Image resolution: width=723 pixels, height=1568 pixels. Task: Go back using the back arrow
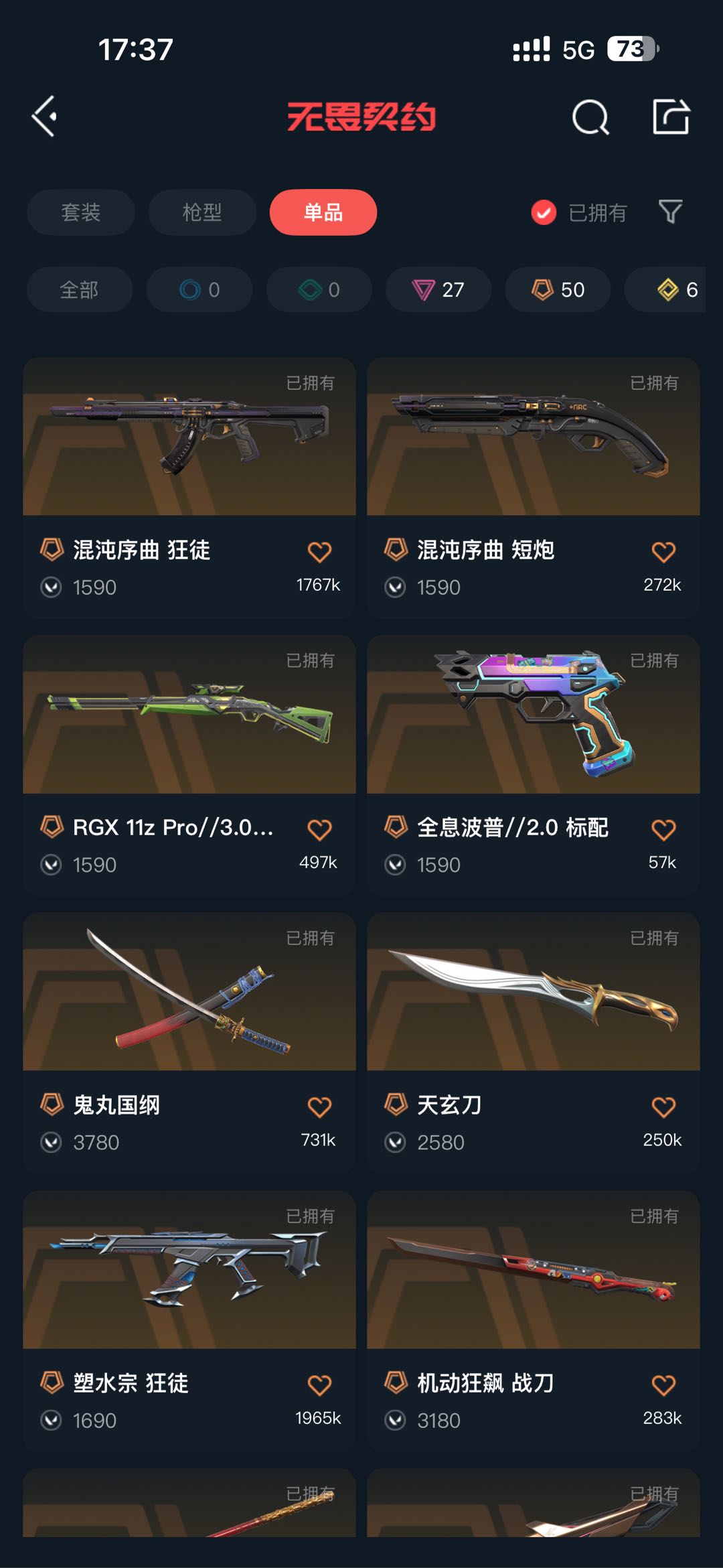pos(44,117)
